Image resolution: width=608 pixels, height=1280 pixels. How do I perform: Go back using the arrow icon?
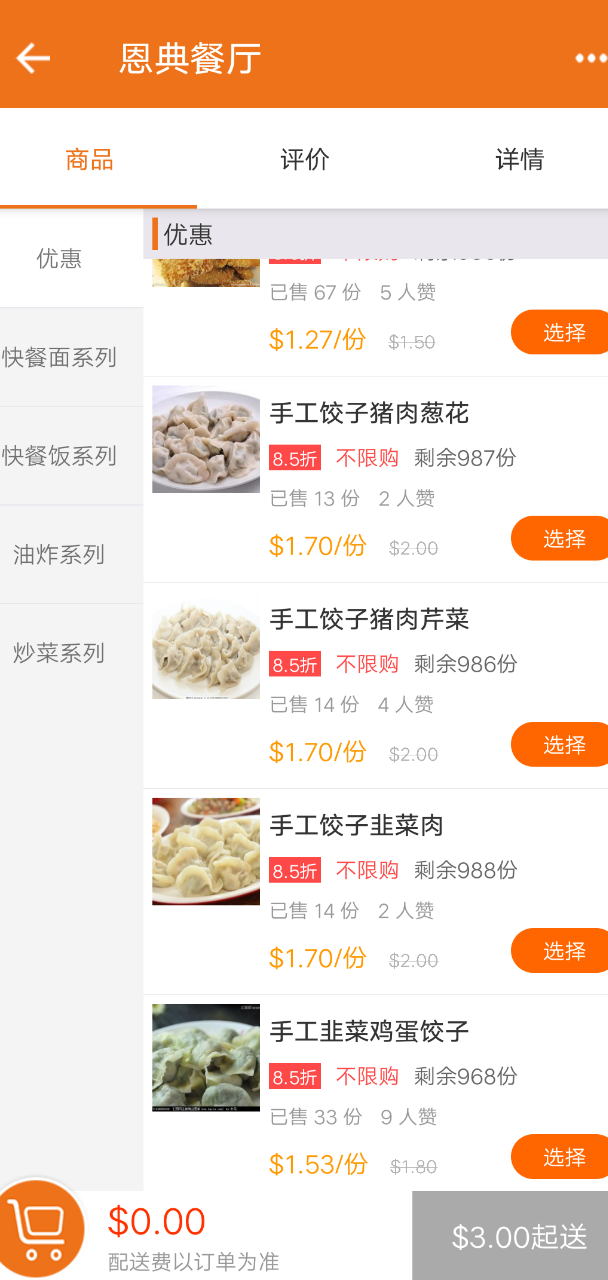pos(33,58)
